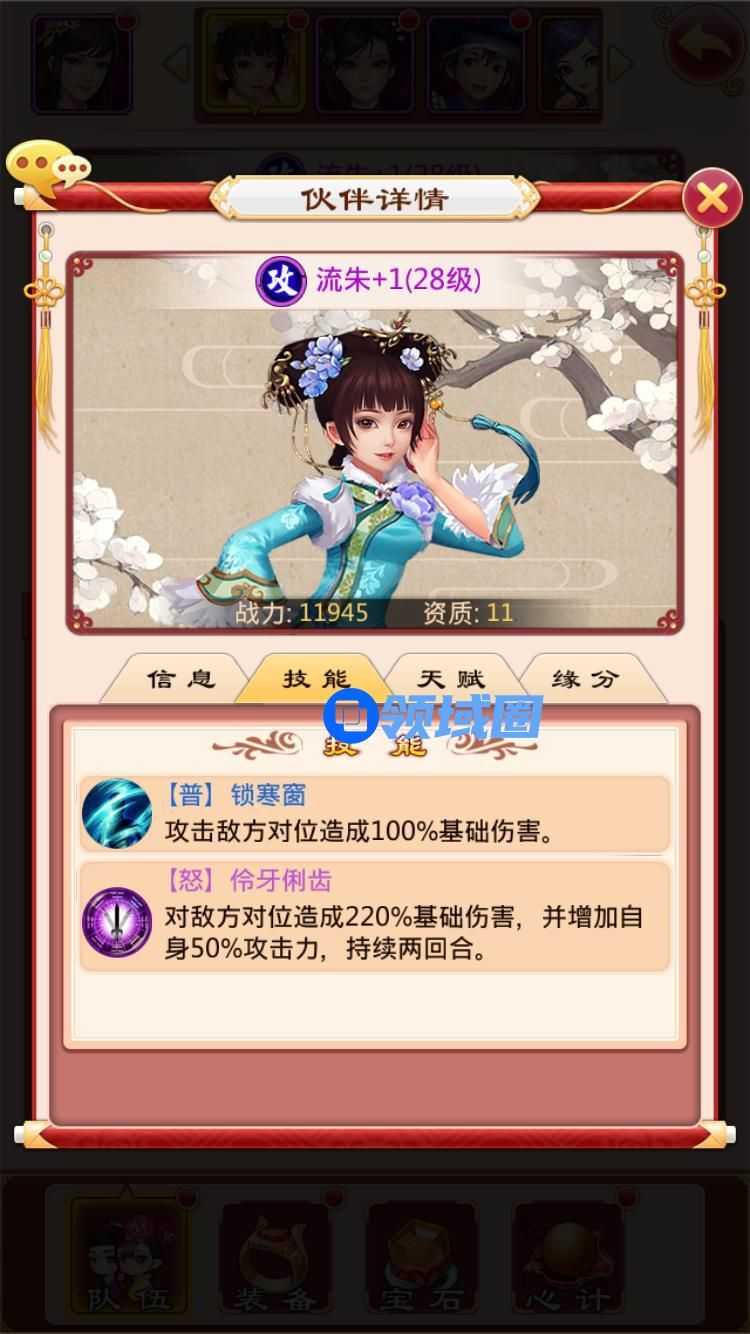Select the 技能 tab
Image resolution: width=750 pixels, height=1334 pixels.
coord(315,680)
